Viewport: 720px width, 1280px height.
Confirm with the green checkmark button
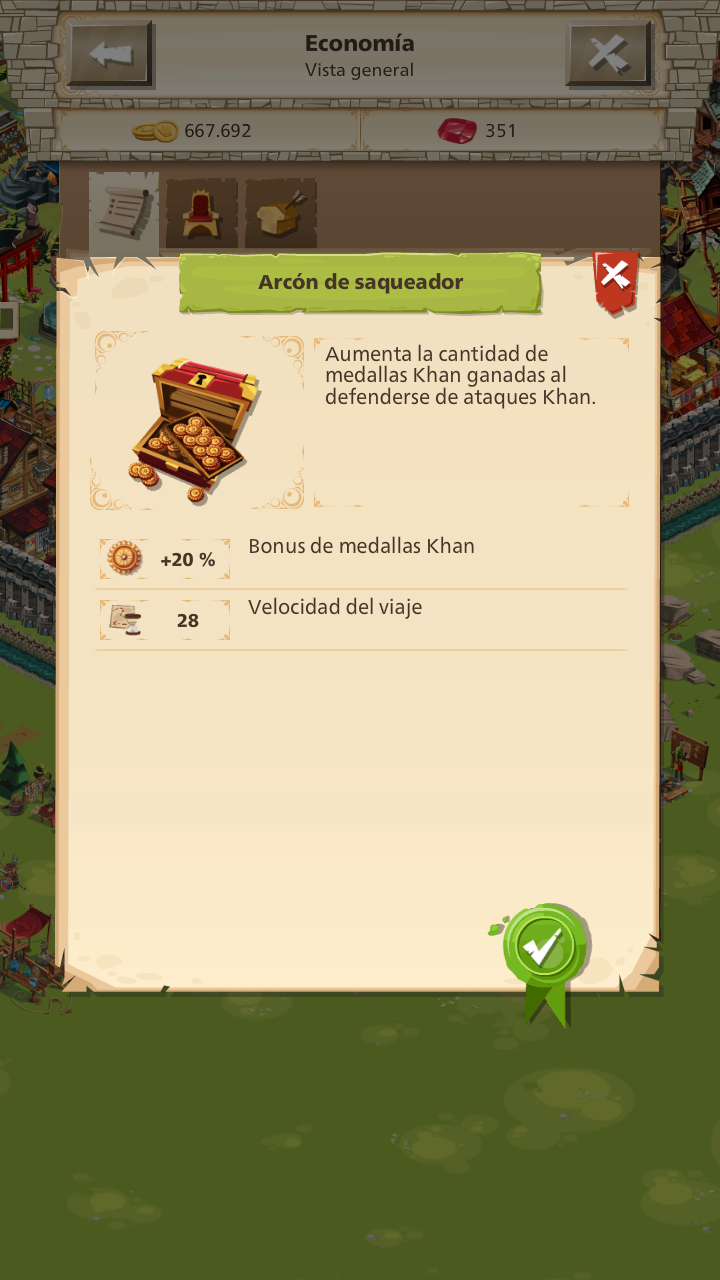(x=544, y=948)
